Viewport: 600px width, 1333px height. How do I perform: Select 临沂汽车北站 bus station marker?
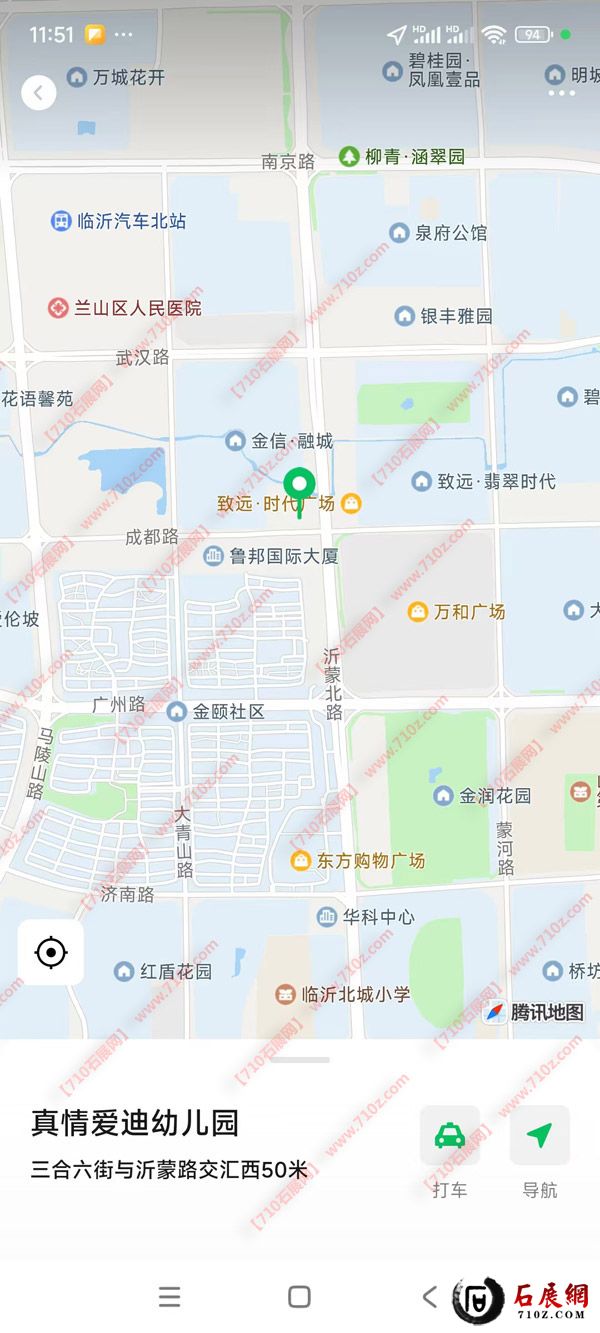pyautogui.click(x=61, y=221)
